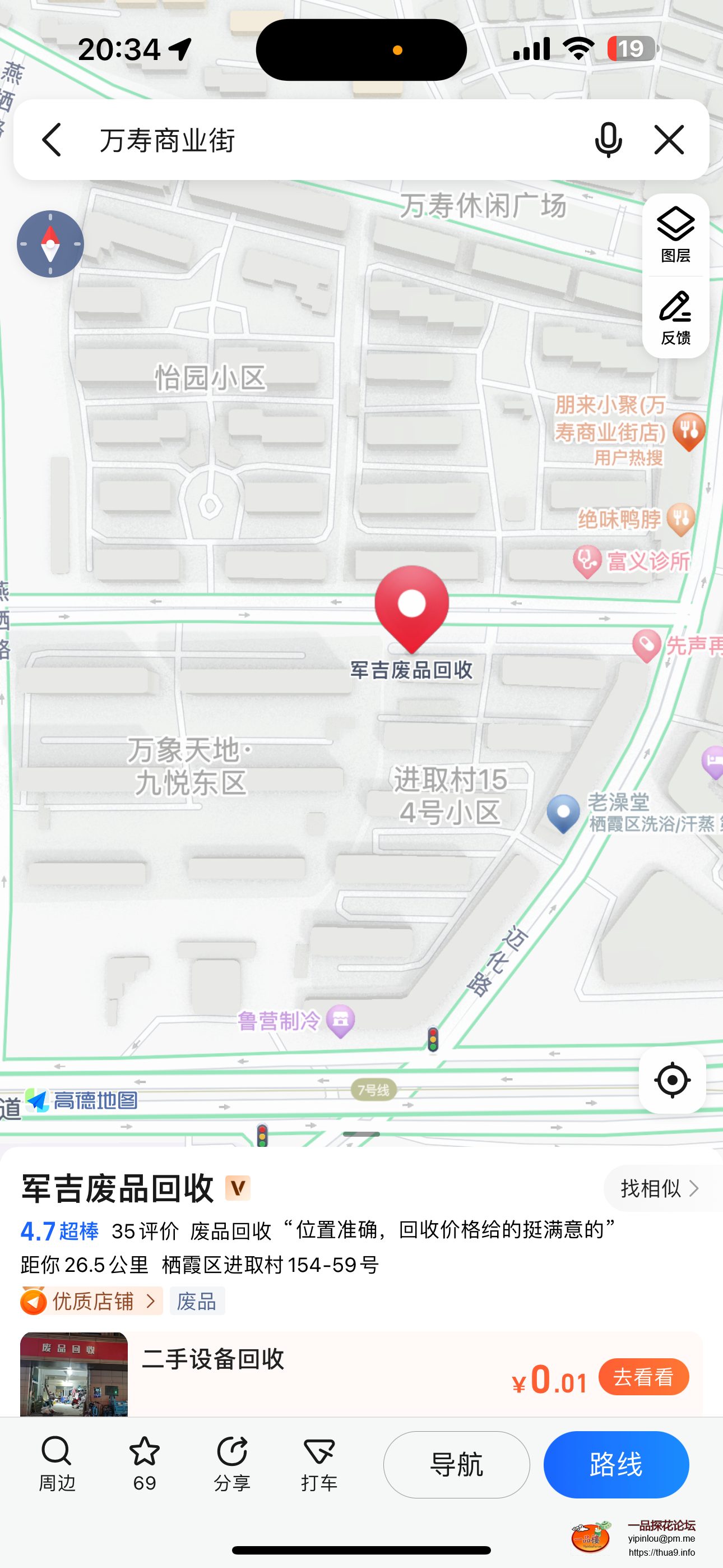Select the 老澡堂 map marker
Image resolution: width=723 pixels, height=1568 pixels.
tap(563, 811)
